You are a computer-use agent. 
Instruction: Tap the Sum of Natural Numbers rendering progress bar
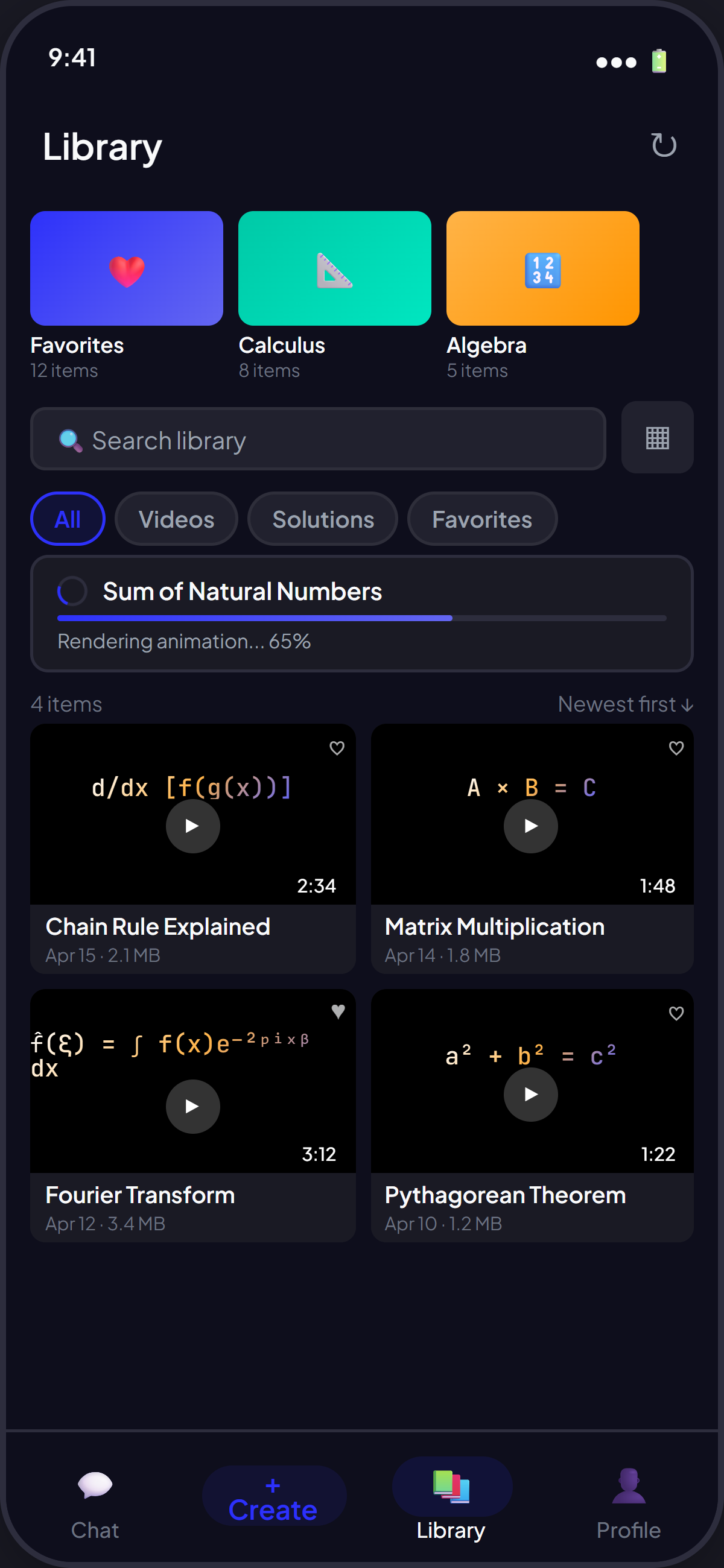tap(361, 618)
